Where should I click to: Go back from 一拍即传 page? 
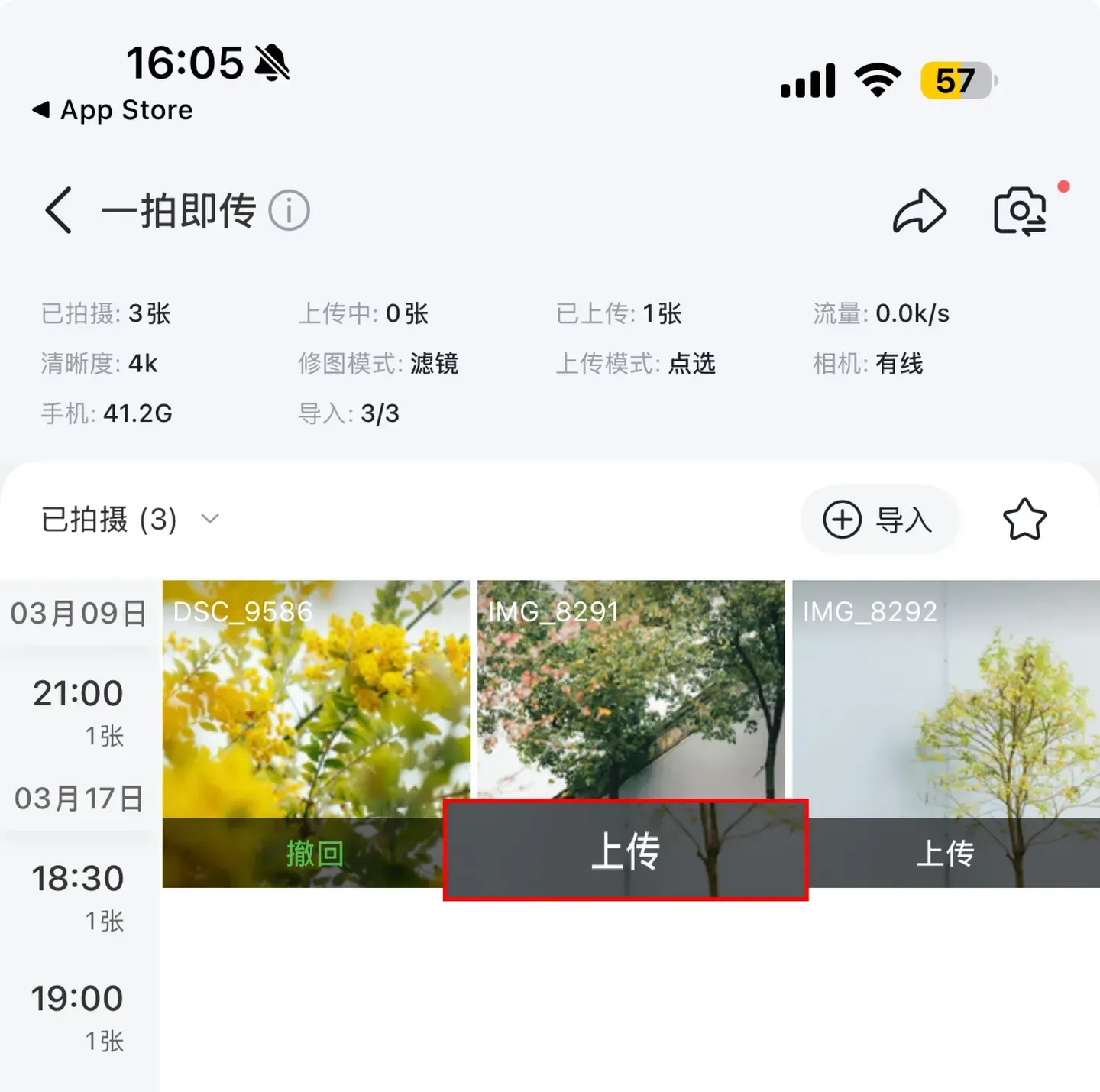(x=59, y=210)
